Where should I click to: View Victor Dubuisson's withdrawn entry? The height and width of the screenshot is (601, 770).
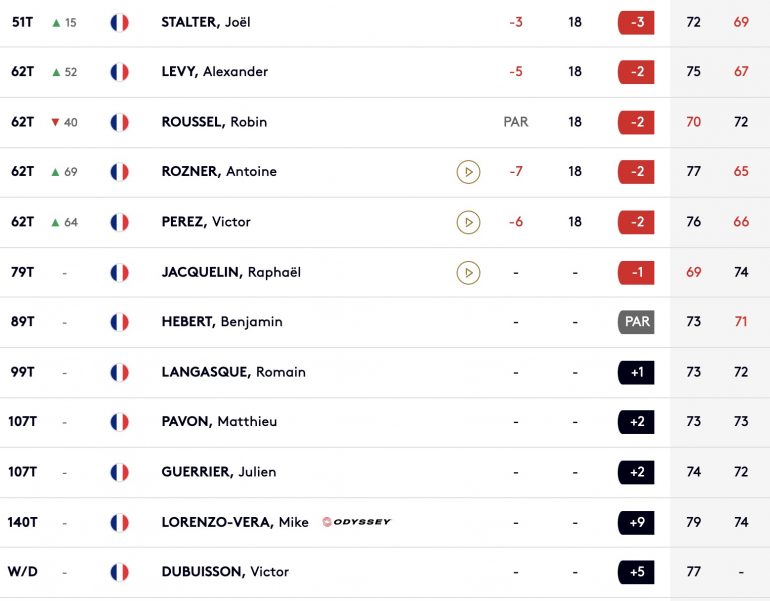[x=225, y=572]
